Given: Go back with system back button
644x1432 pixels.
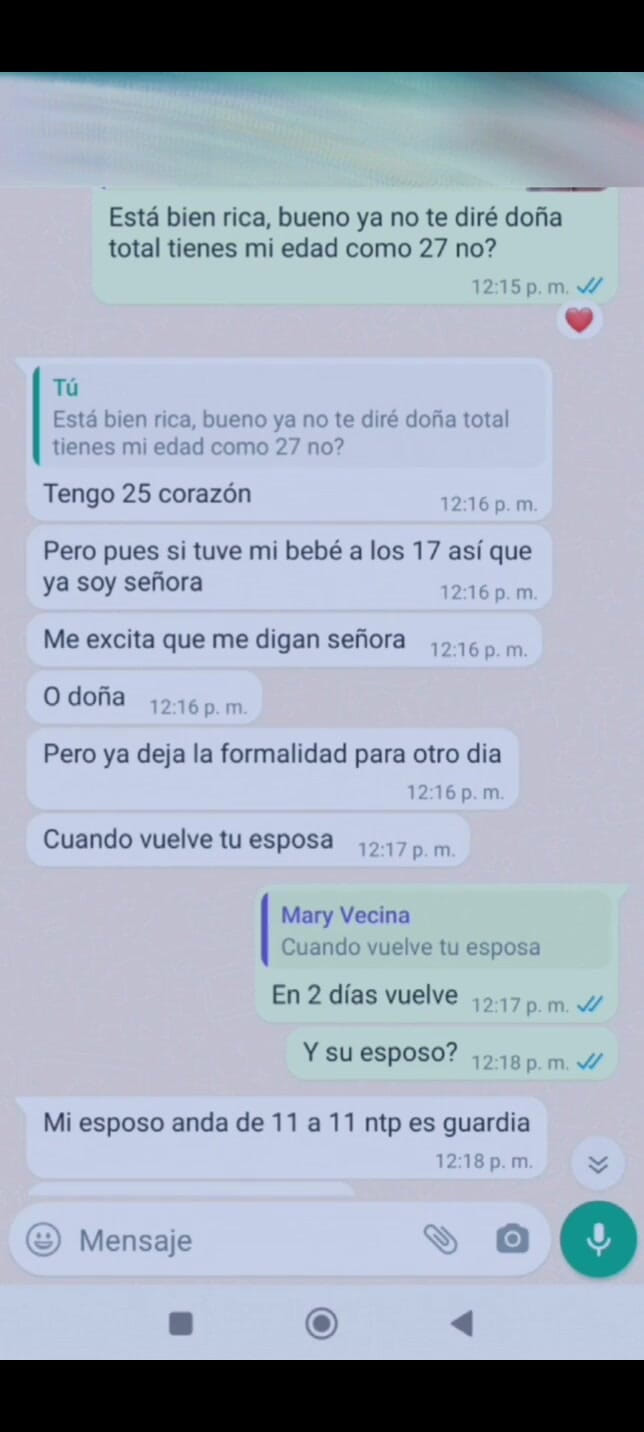Looking at the screenshot, I should pos(461,1324).
